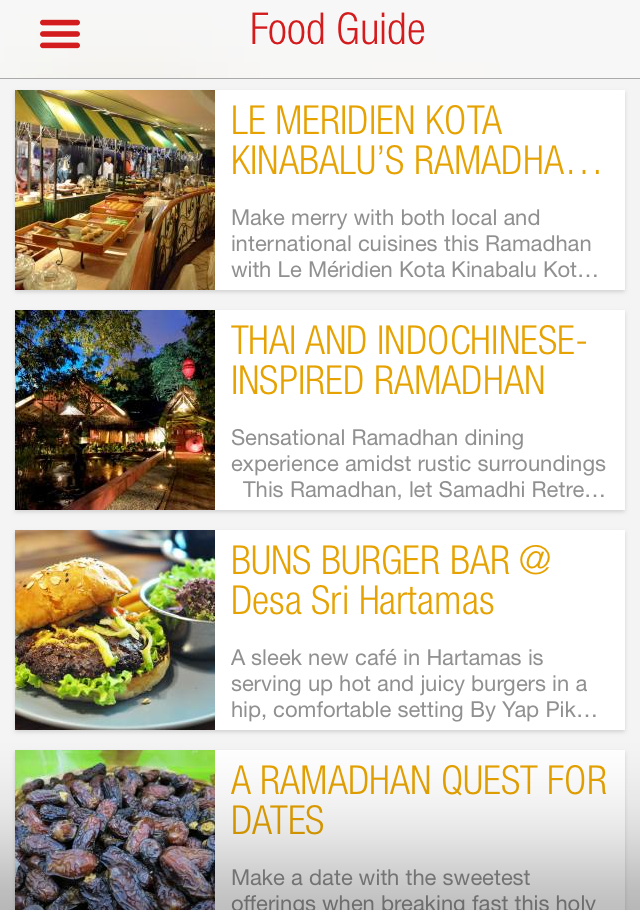The height and width of the screenshot is (910, 640).
Task: Open Le Meridien Kota Kinabalu's Ramadhan article
Action: pyautogui.click(x=320, y=190)
